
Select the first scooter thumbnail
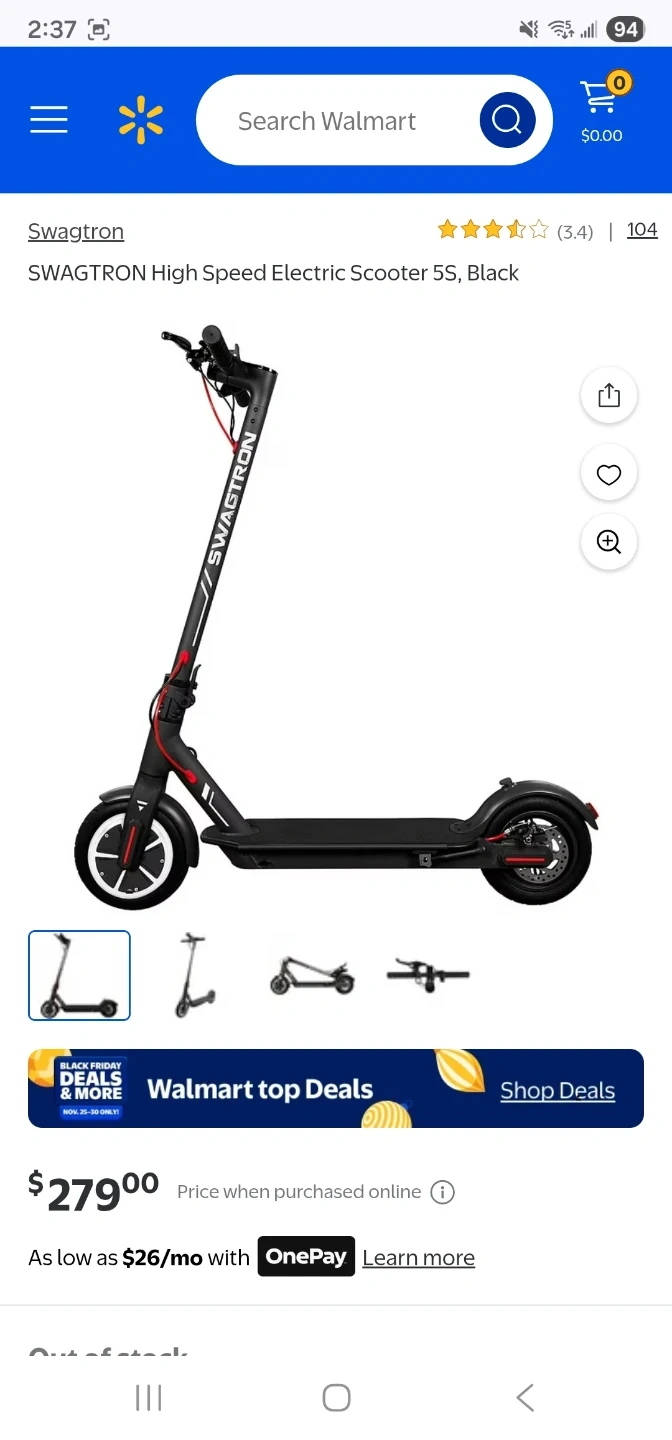79,975
